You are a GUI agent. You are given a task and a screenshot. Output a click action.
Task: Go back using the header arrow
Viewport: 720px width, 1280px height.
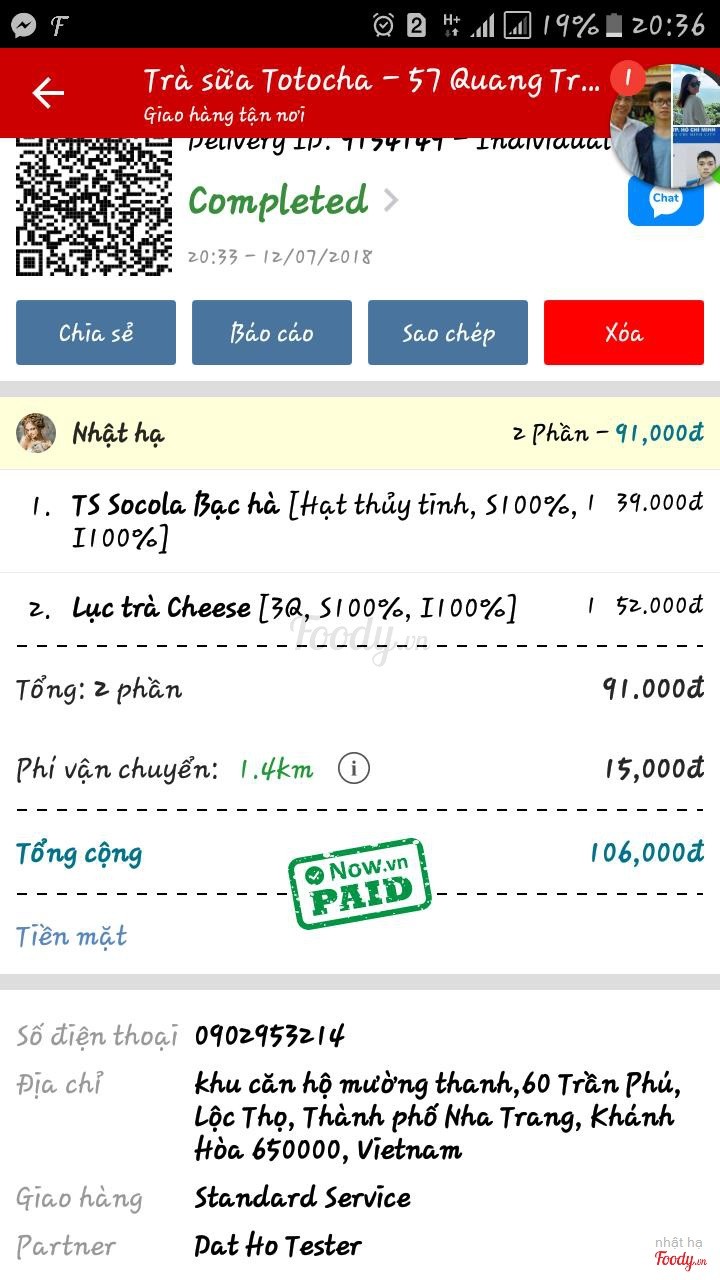[x=48, y=93]
